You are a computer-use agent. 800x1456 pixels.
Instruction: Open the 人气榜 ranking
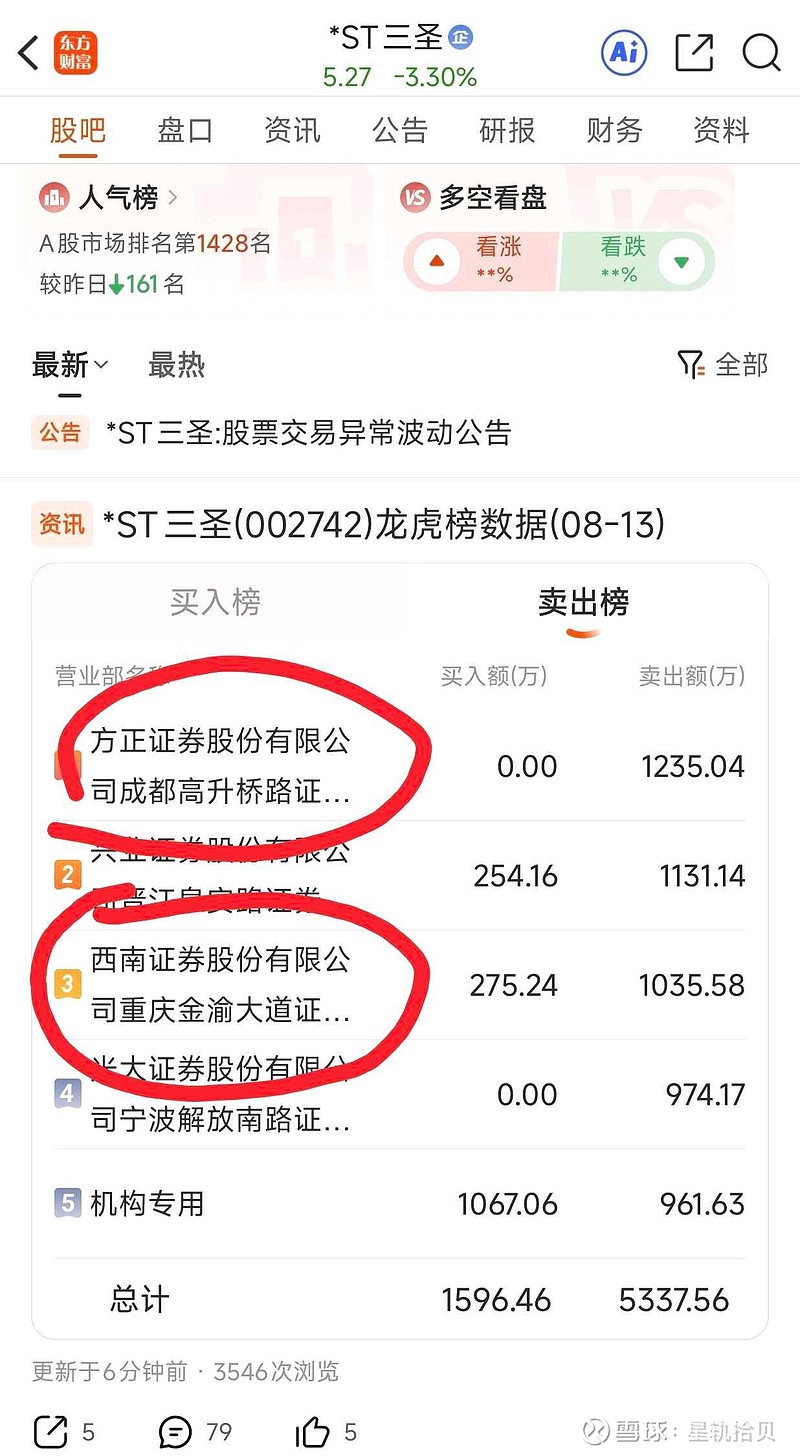coord(109,198)
